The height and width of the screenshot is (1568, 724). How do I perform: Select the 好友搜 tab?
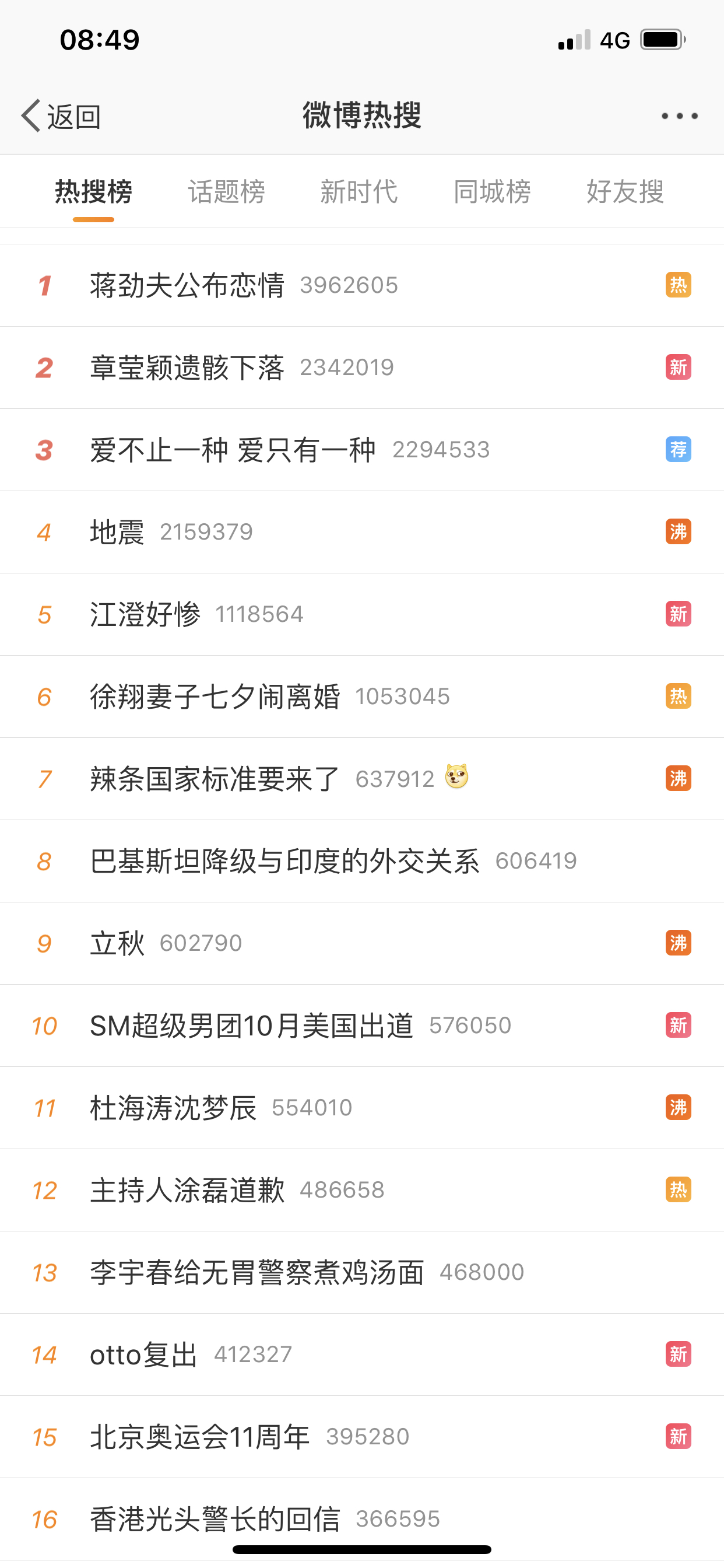click(625, 192)
